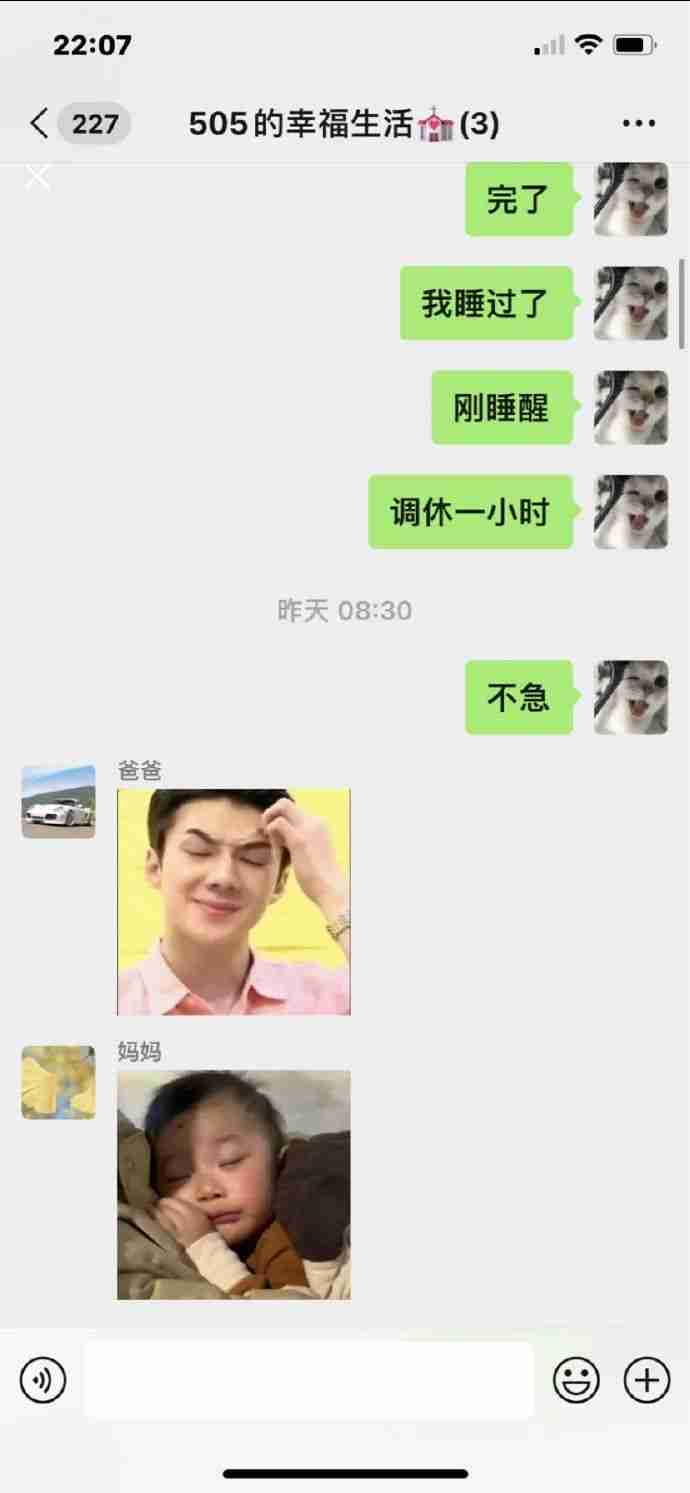690x1493 pixels.
Task: Open the group chat overflow menu
Action: (x=639, y=124)
